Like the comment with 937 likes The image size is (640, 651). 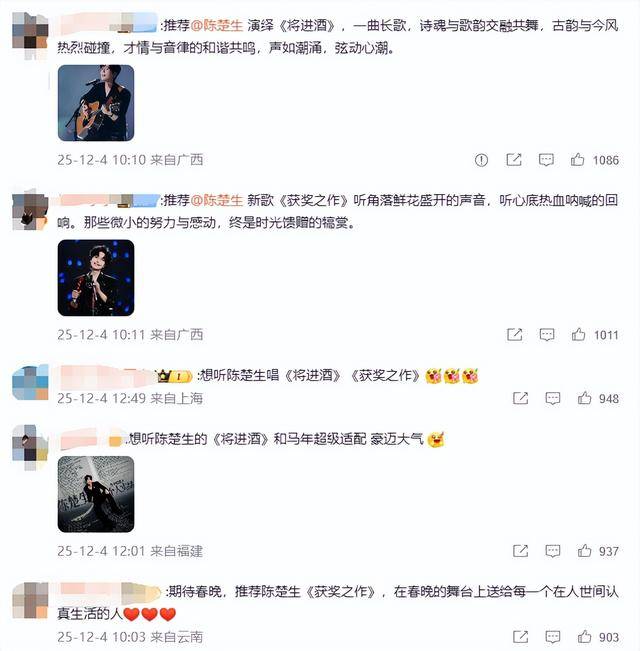coord(578,551)
